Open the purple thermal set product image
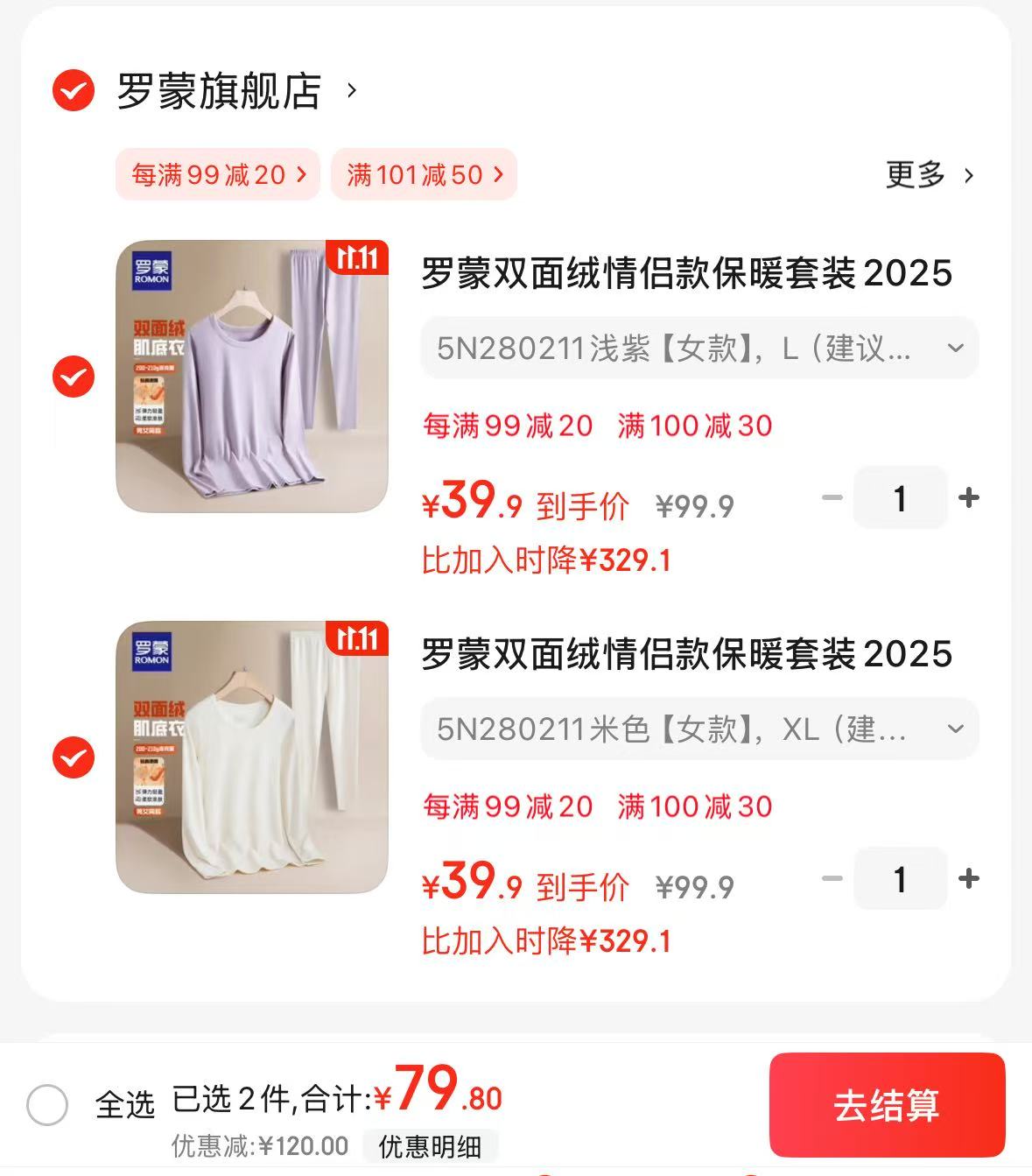Viewport: 1032px width, 1176px height. pyautogui.click(x=252, y=377)
